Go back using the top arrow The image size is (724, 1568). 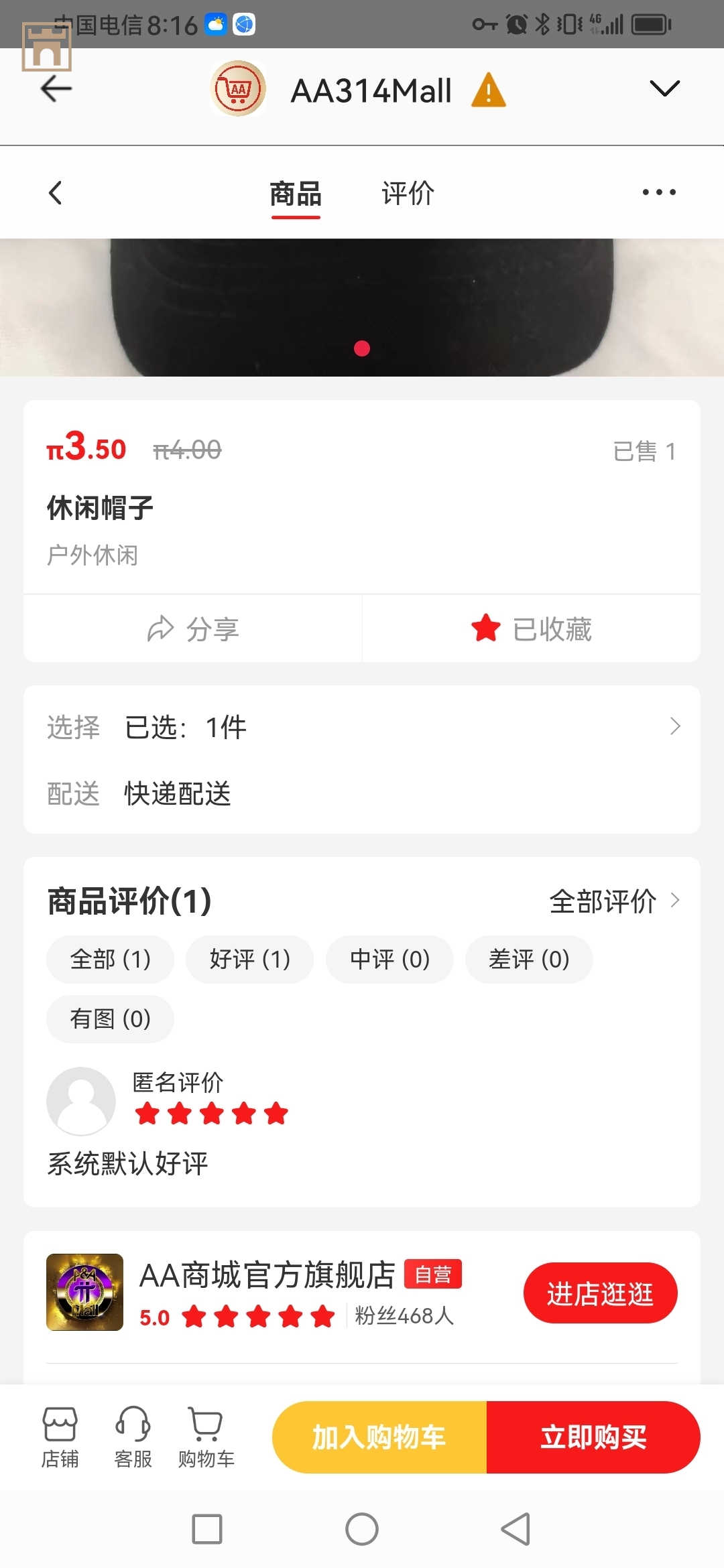point(56,89)
